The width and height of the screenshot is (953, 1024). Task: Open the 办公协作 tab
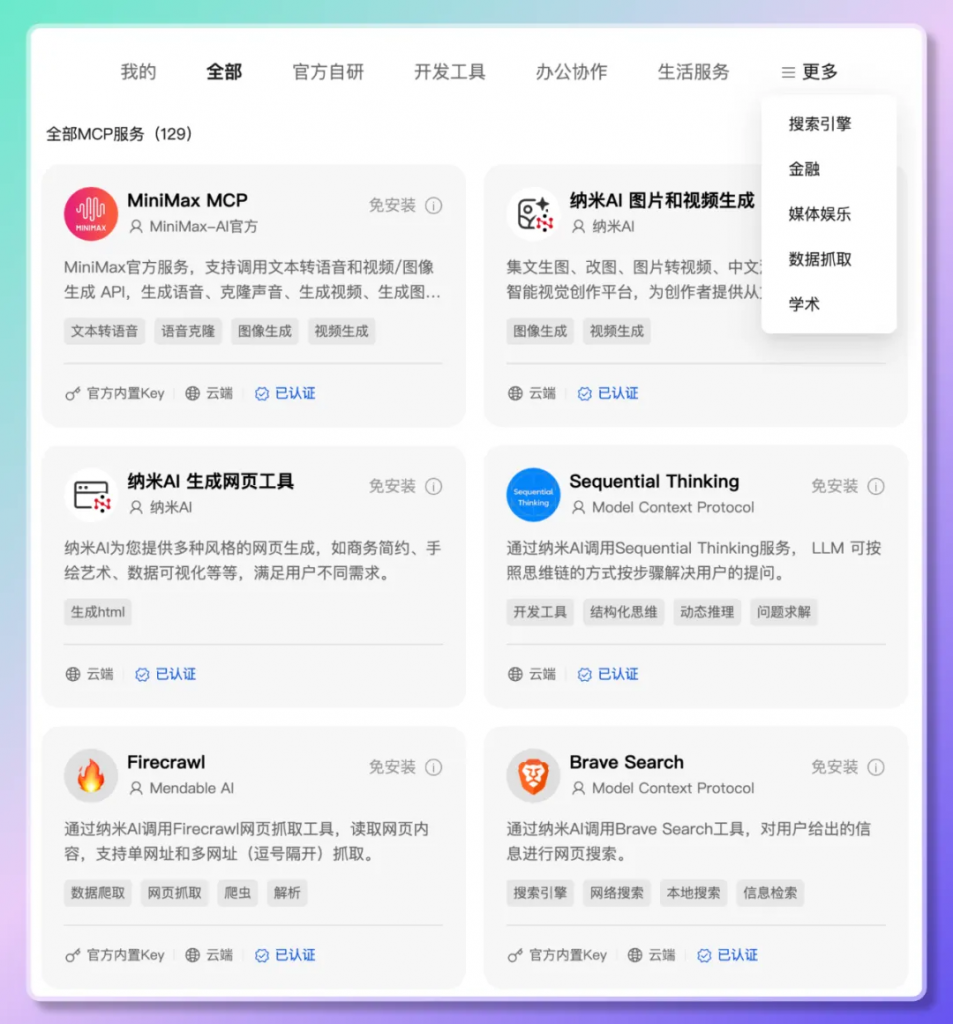[571, 72]
